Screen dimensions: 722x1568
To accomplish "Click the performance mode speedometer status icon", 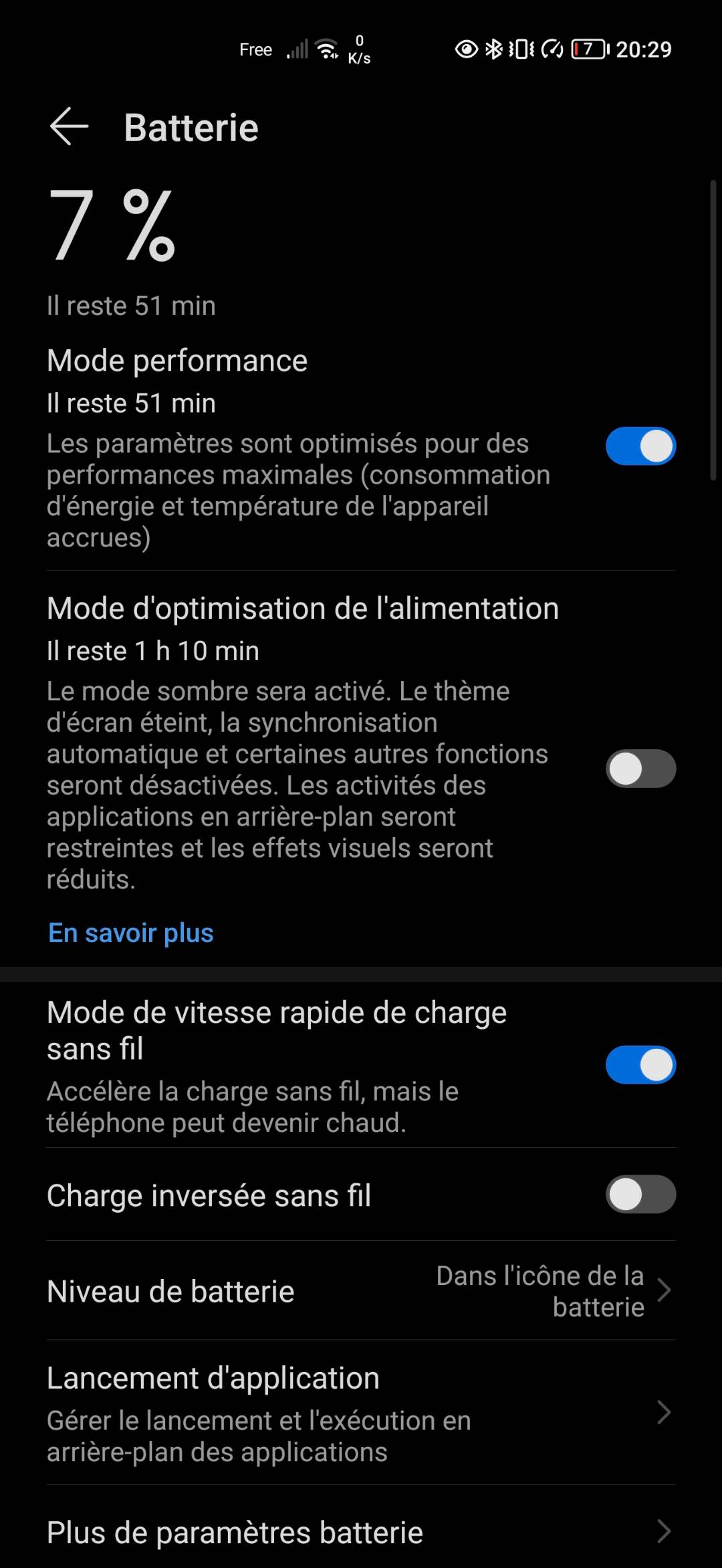I will pyautogui.click(x=551, y=48).
